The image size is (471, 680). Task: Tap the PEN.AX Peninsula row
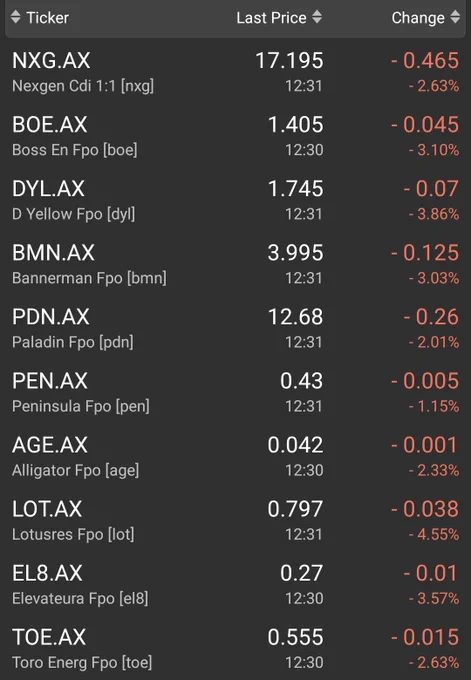pyautogui.click(x=236, y=393)
